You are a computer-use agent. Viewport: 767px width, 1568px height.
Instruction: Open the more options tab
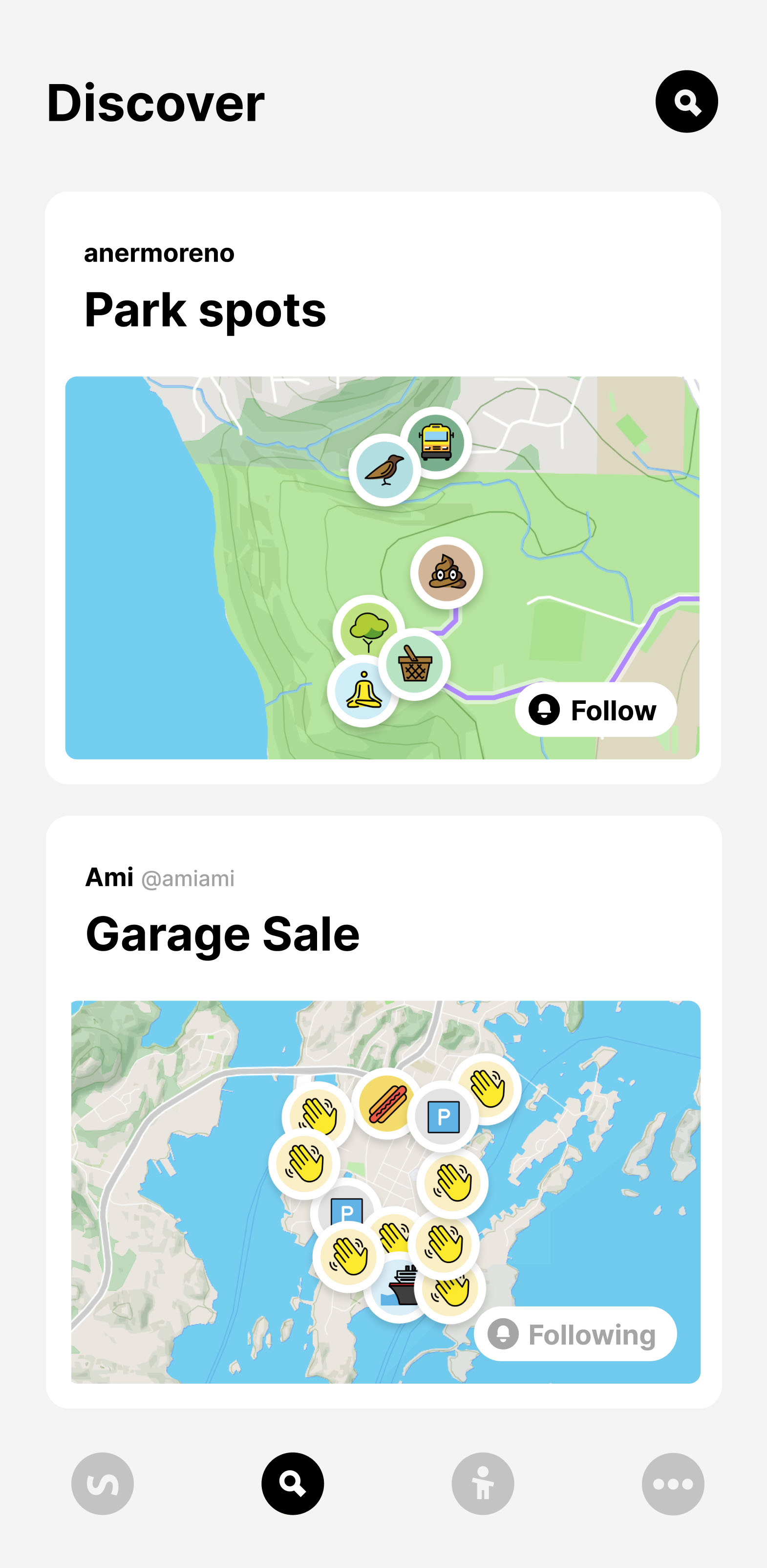[x=673, y=1483]
